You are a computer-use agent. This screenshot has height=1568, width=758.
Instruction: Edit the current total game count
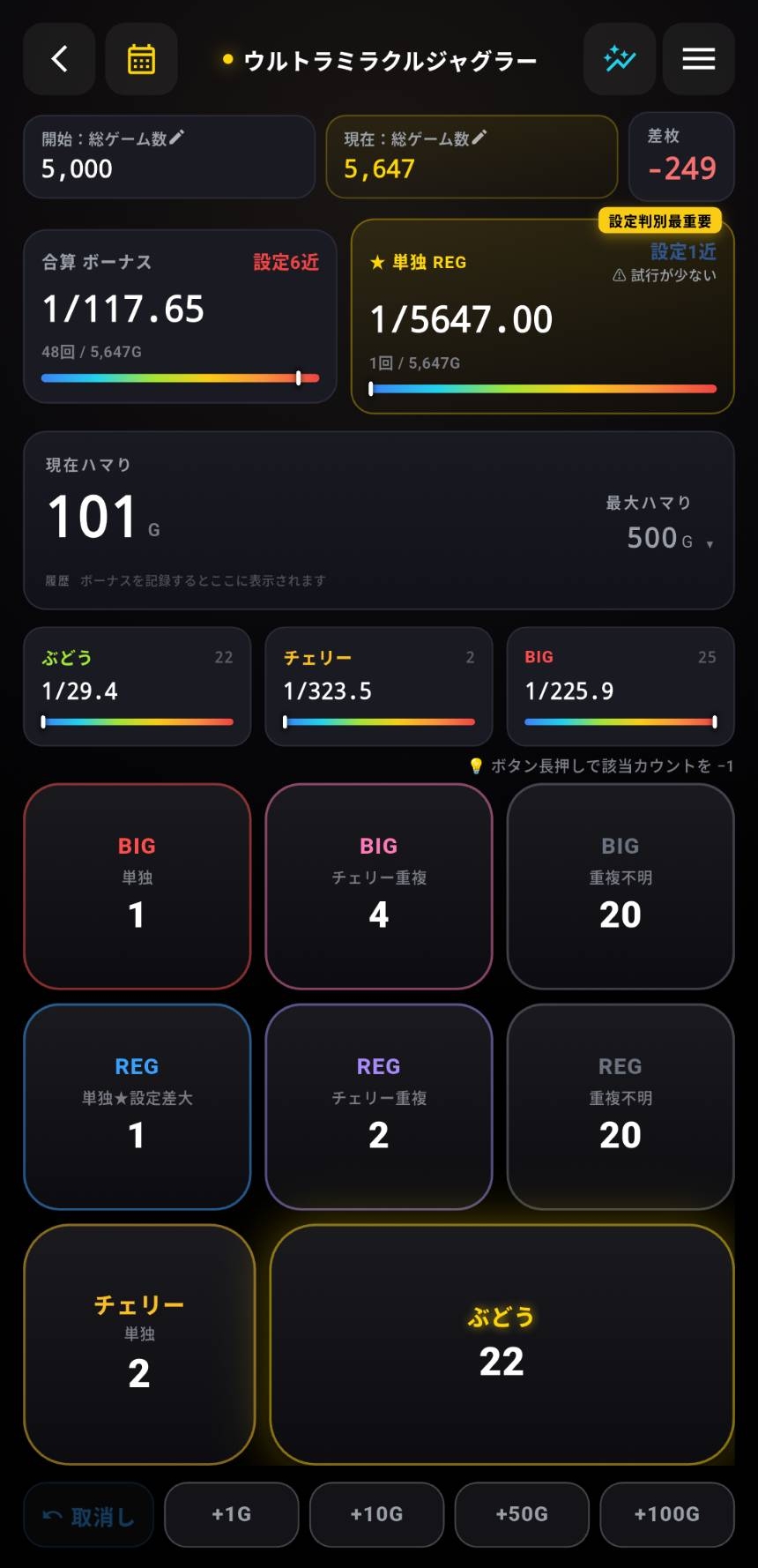coord(472,156)
